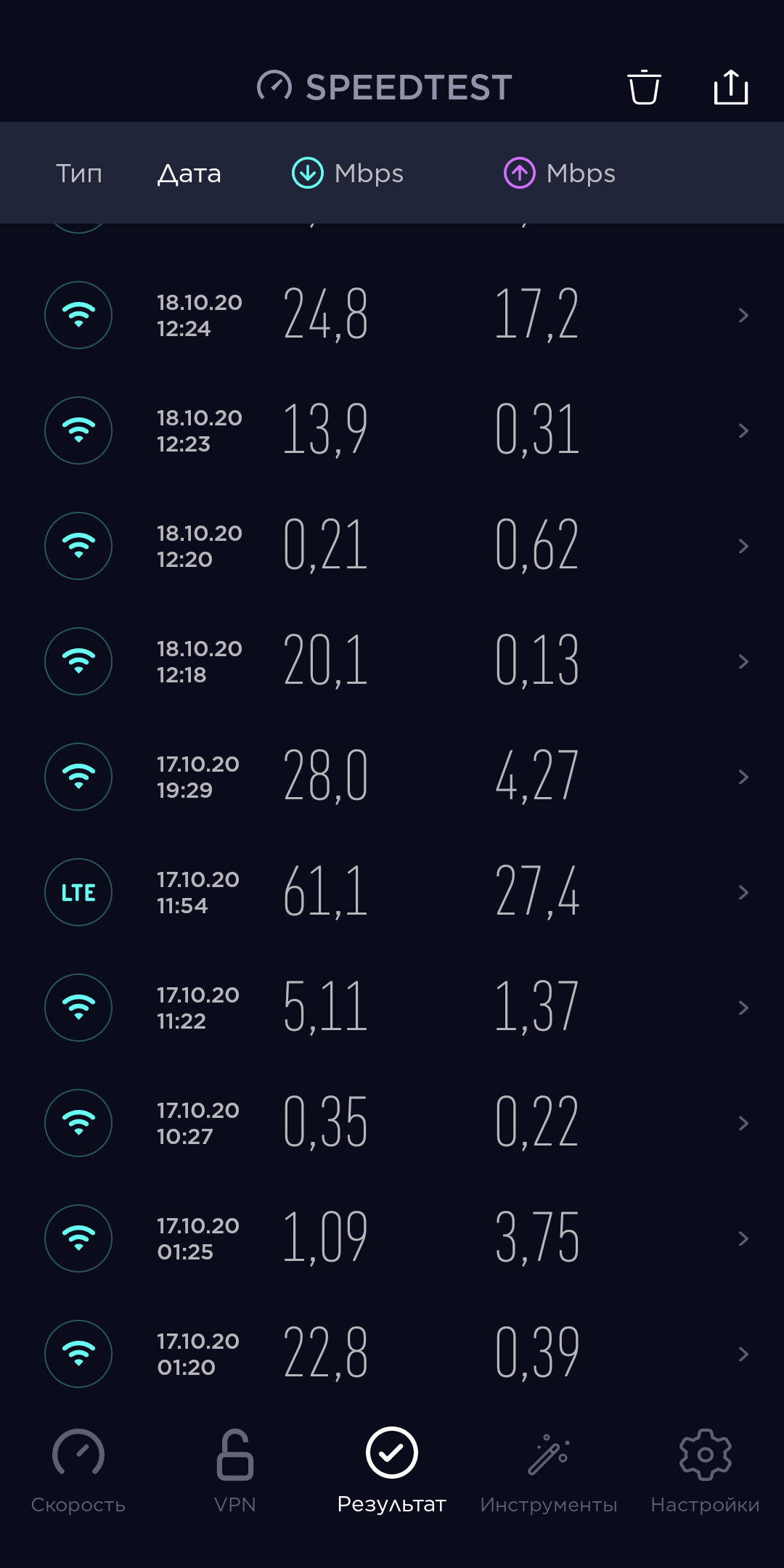View details of the 17.10.20 10:27 test
Screen dimensions: 784x1568
pyautogui.click(x=392, y=1123)
